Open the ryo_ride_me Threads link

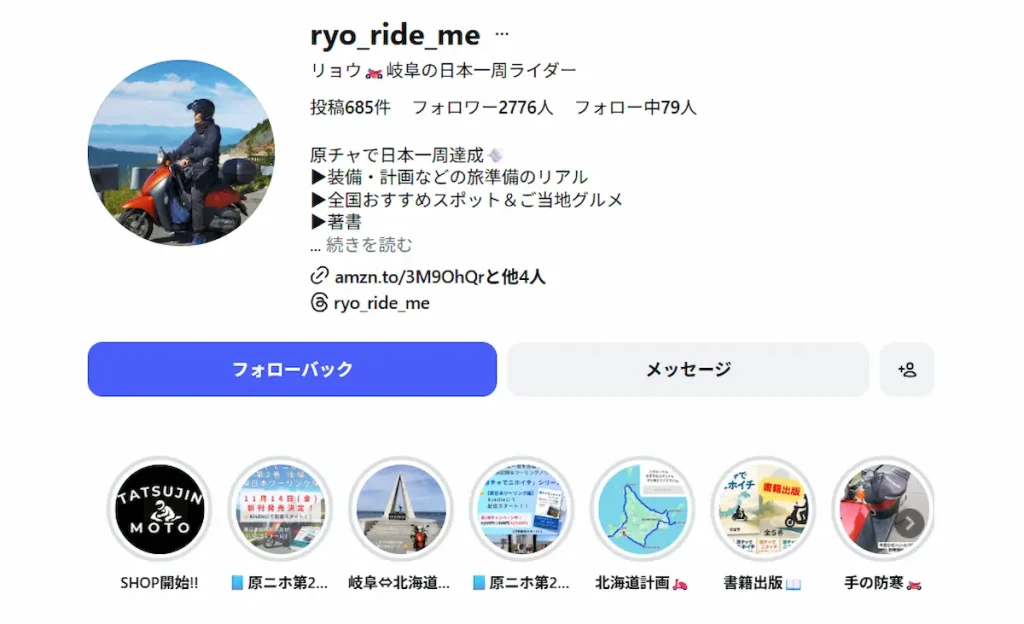pyautogui.click(x=381, y=303)
